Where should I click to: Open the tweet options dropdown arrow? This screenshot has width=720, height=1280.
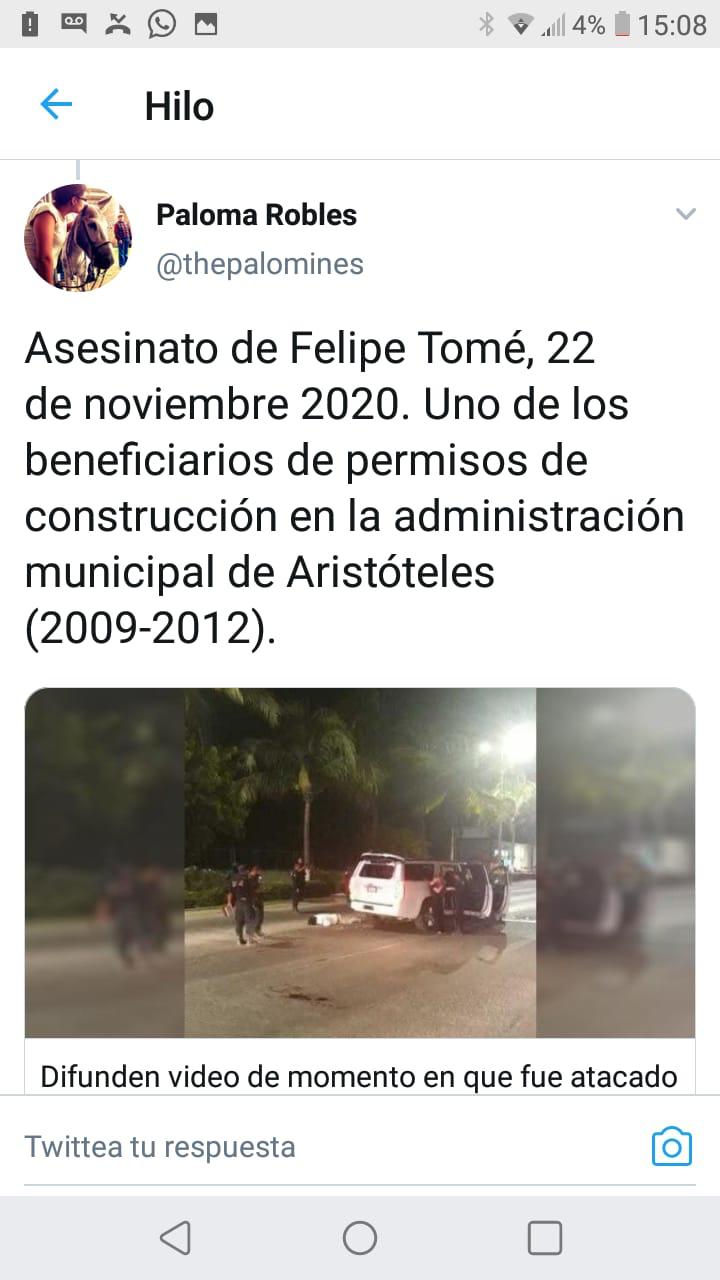[x=685, y=214]
